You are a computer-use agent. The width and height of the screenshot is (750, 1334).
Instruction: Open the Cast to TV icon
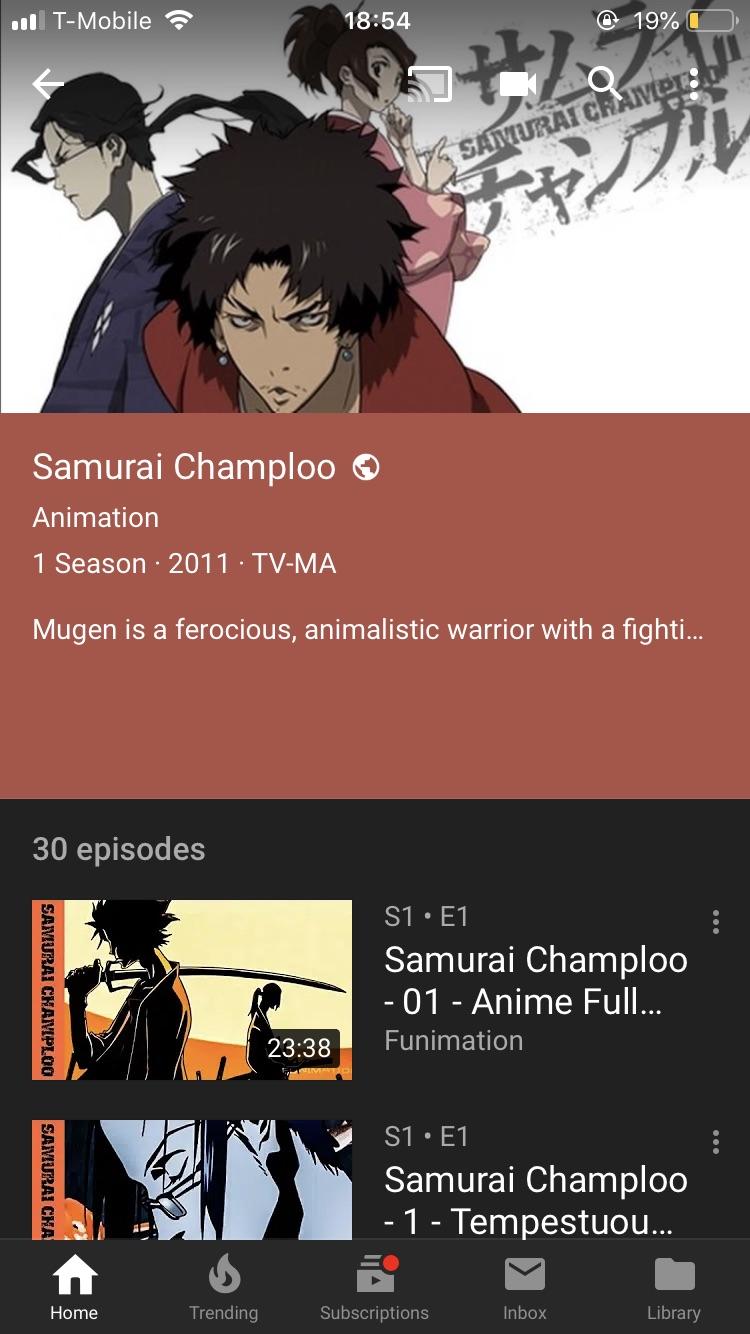428,84
